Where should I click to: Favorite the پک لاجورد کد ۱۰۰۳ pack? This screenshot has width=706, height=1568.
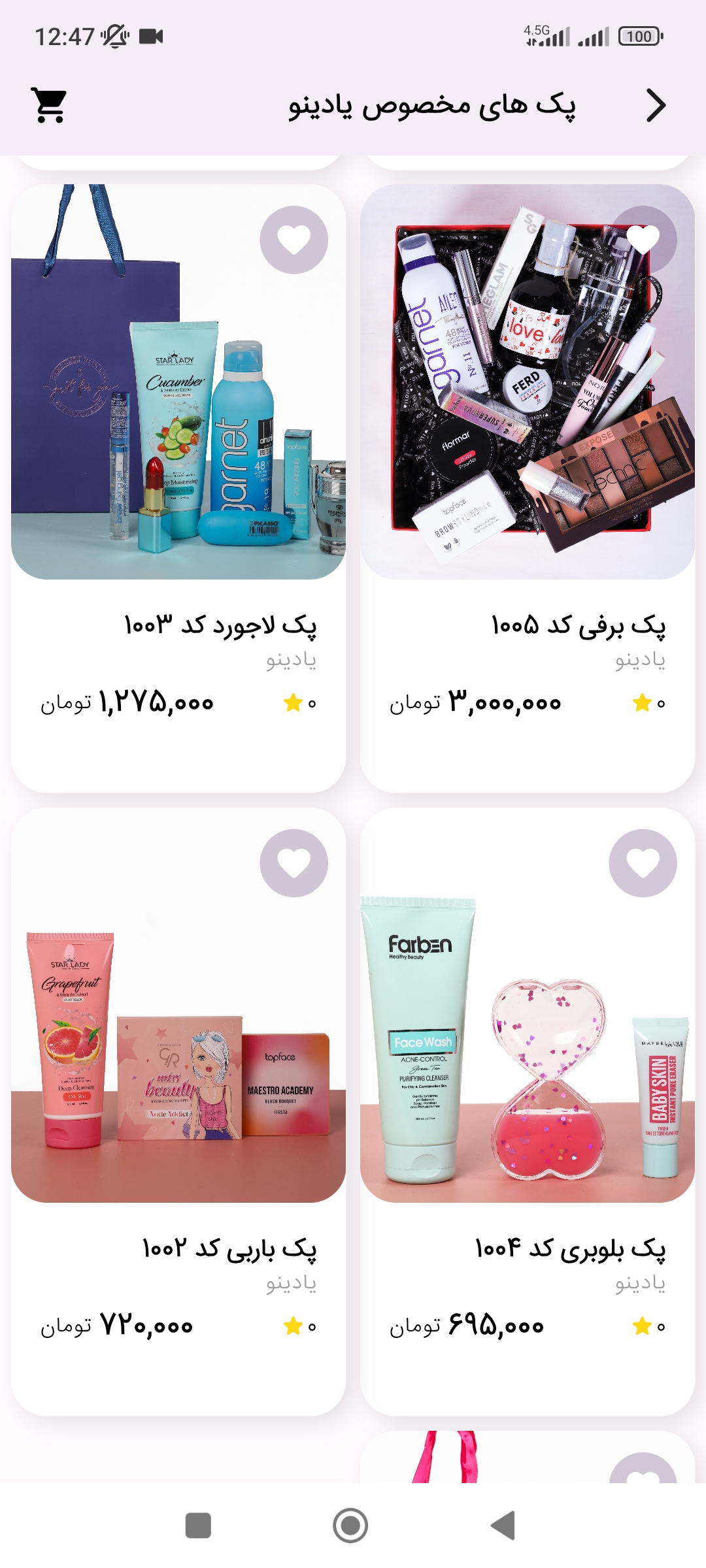pyautogui.click(x=294, y=240)
